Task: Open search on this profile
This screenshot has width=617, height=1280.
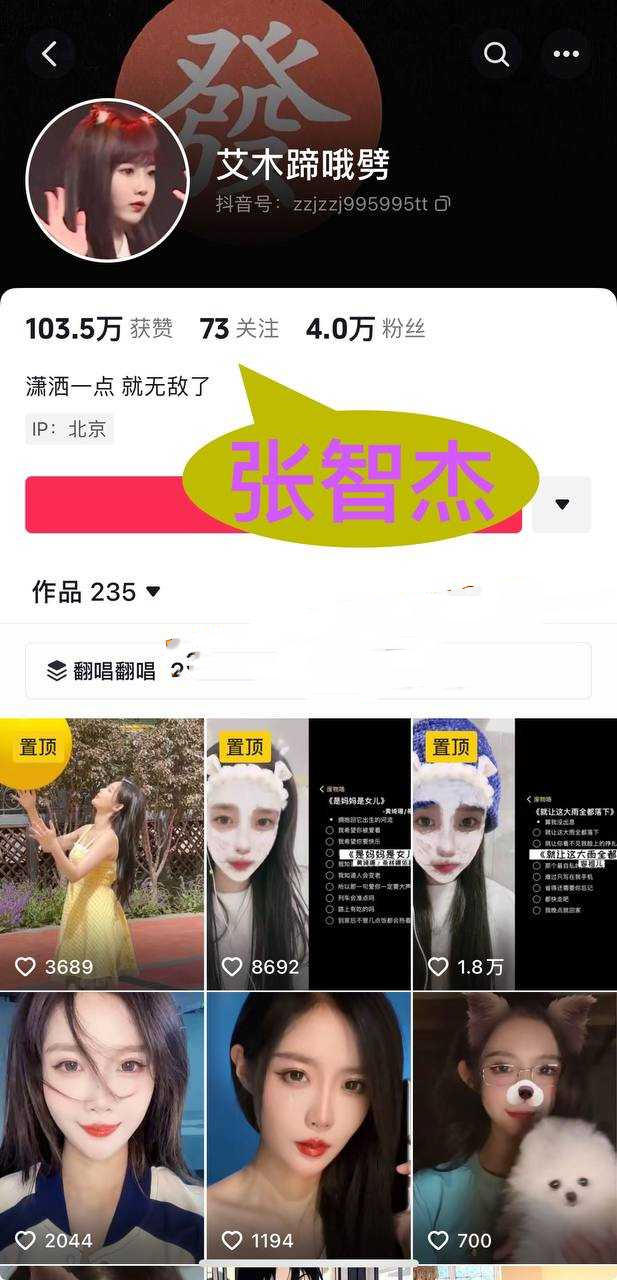Action: 496,54
